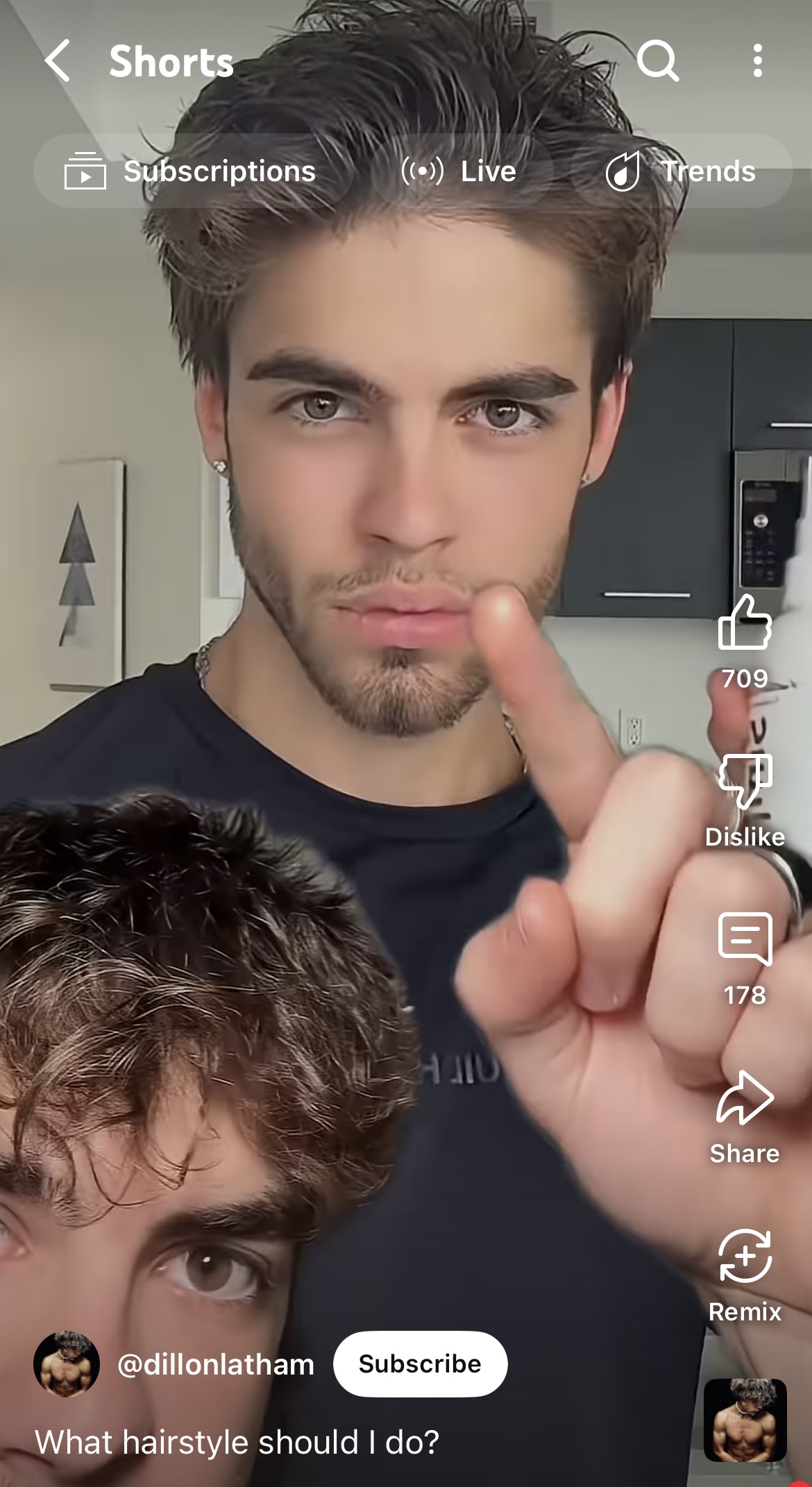Open the comments section
812x1487 pixels.
pos(745,940)
